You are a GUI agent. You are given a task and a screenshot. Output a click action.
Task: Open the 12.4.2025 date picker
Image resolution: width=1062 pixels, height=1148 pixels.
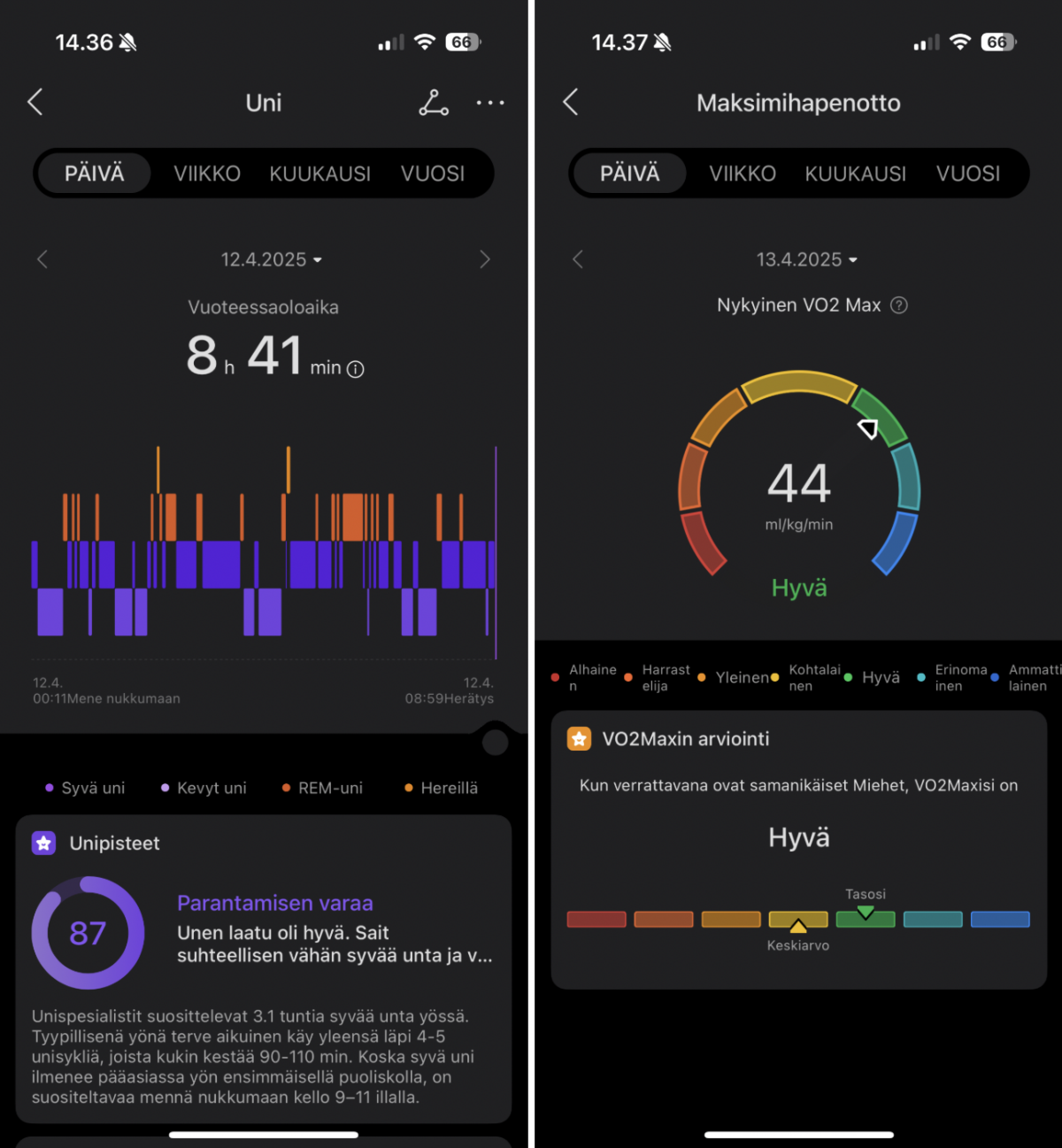pos(271,259)
